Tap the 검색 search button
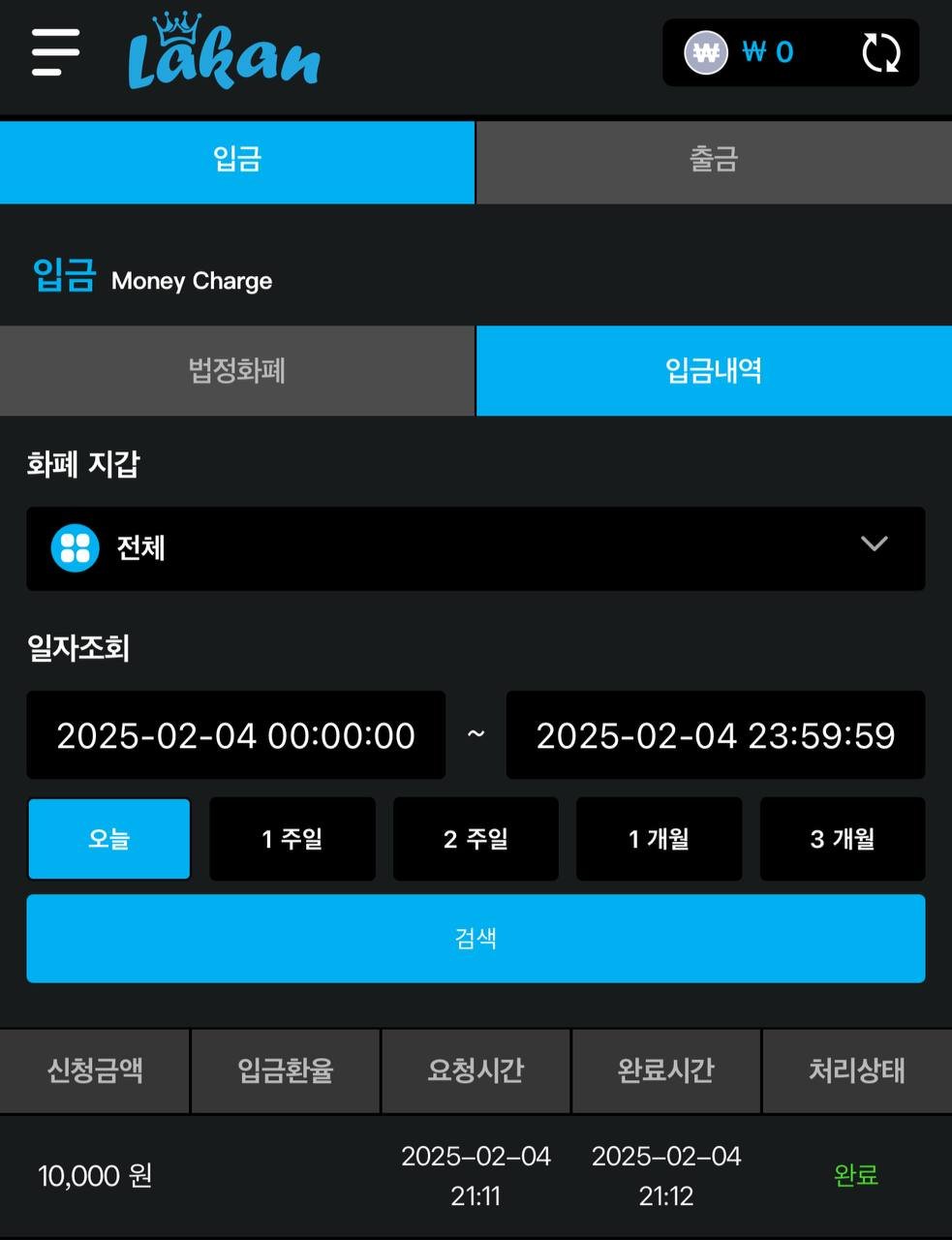This screenshot has height=1240, width=952. (x=476, y=938)
